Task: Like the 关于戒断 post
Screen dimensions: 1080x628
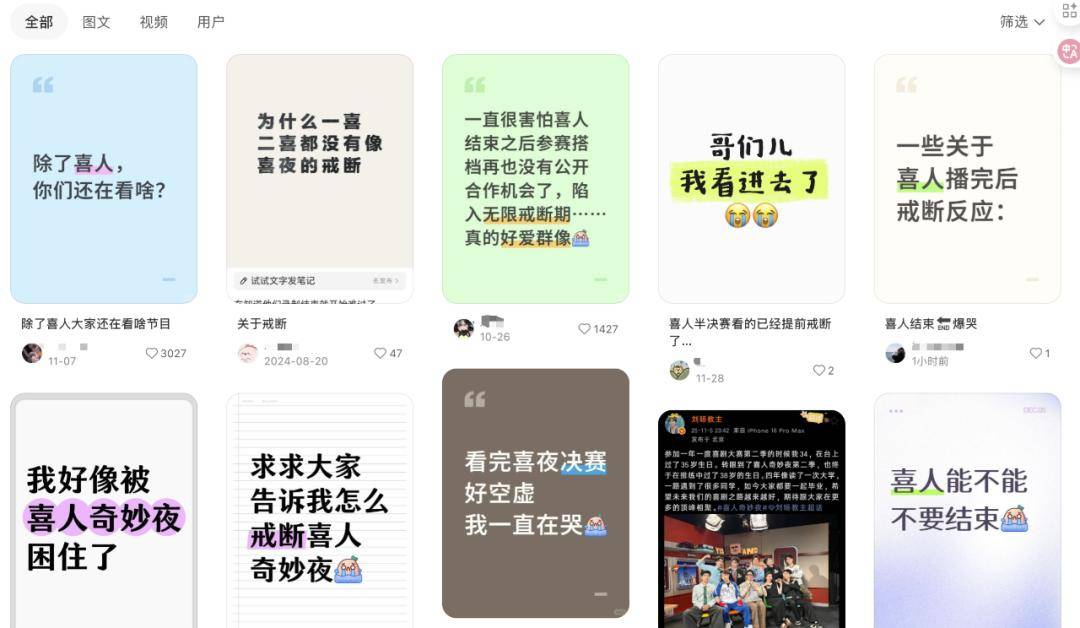Action: (381, 353)
